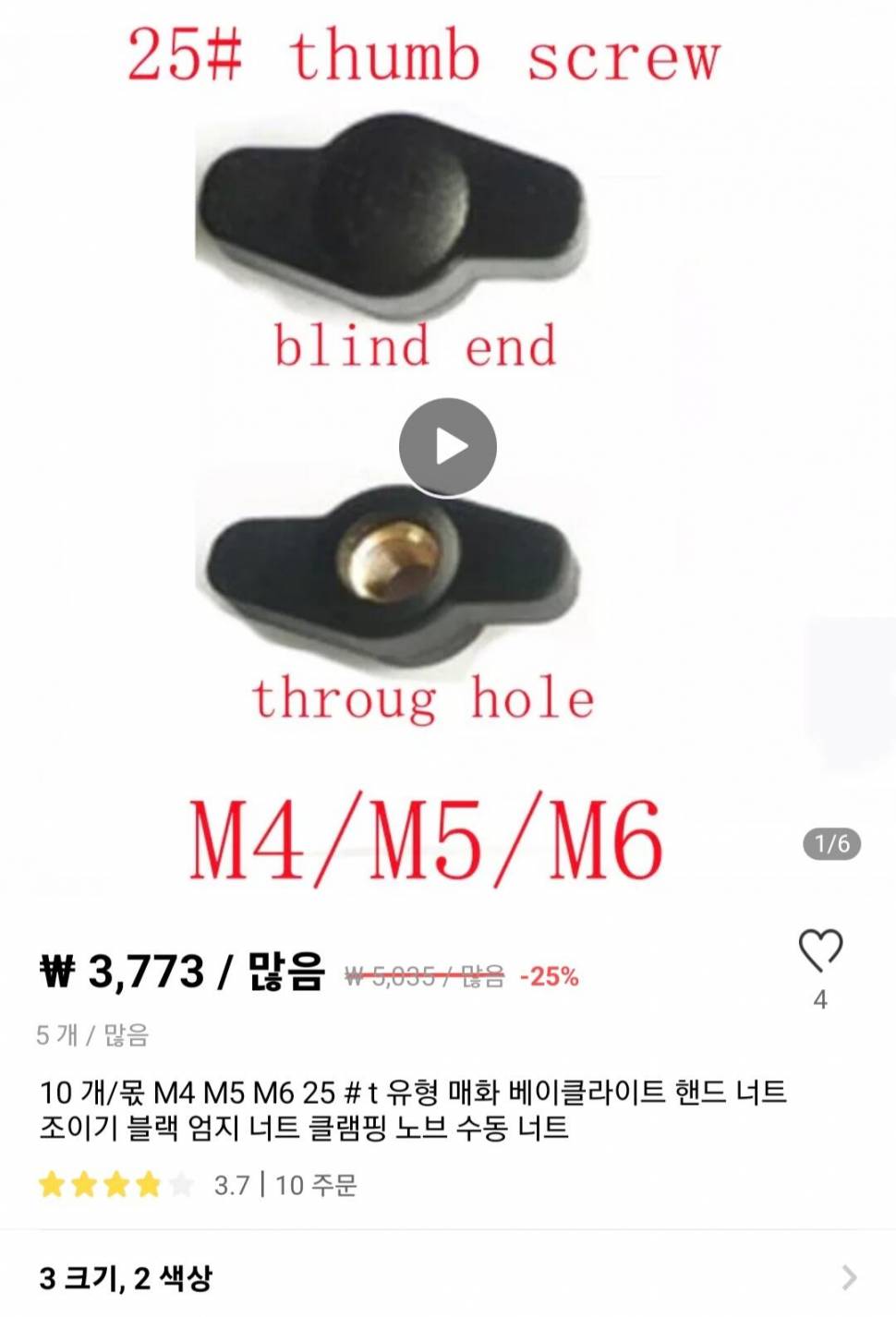Play the product video
The image size is (896, 1317).
[x=448, y=447]
